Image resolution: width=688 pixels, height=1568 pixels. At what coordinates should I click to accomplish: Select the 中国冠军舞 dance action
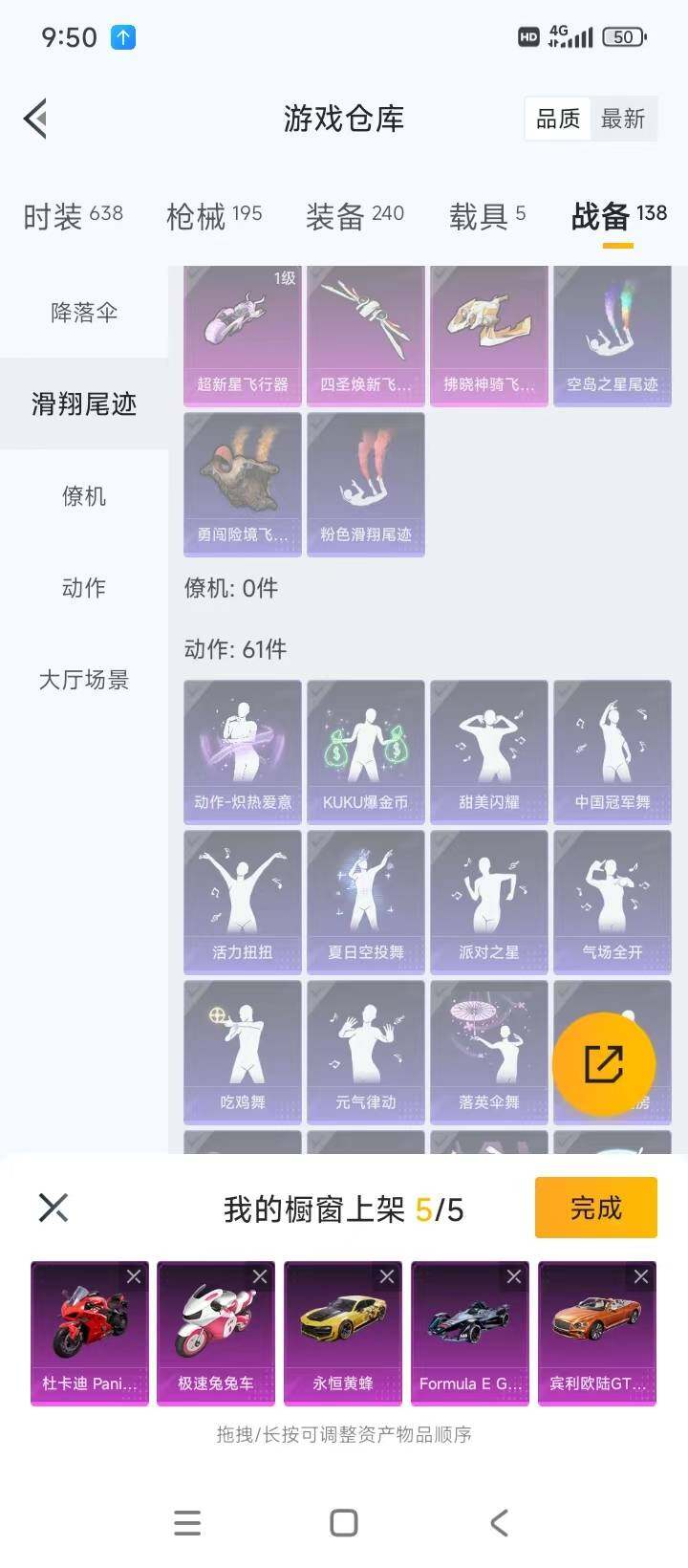[612, 751]
